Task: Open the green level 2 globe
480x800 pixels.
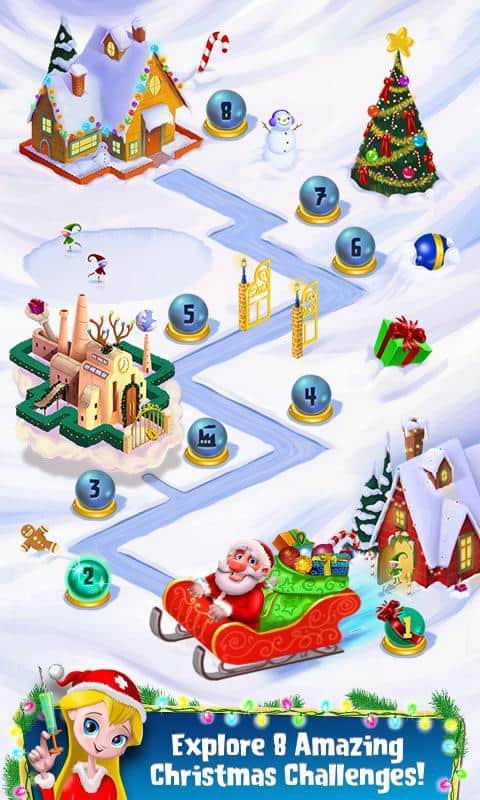Action: click(x=88, y=582)
